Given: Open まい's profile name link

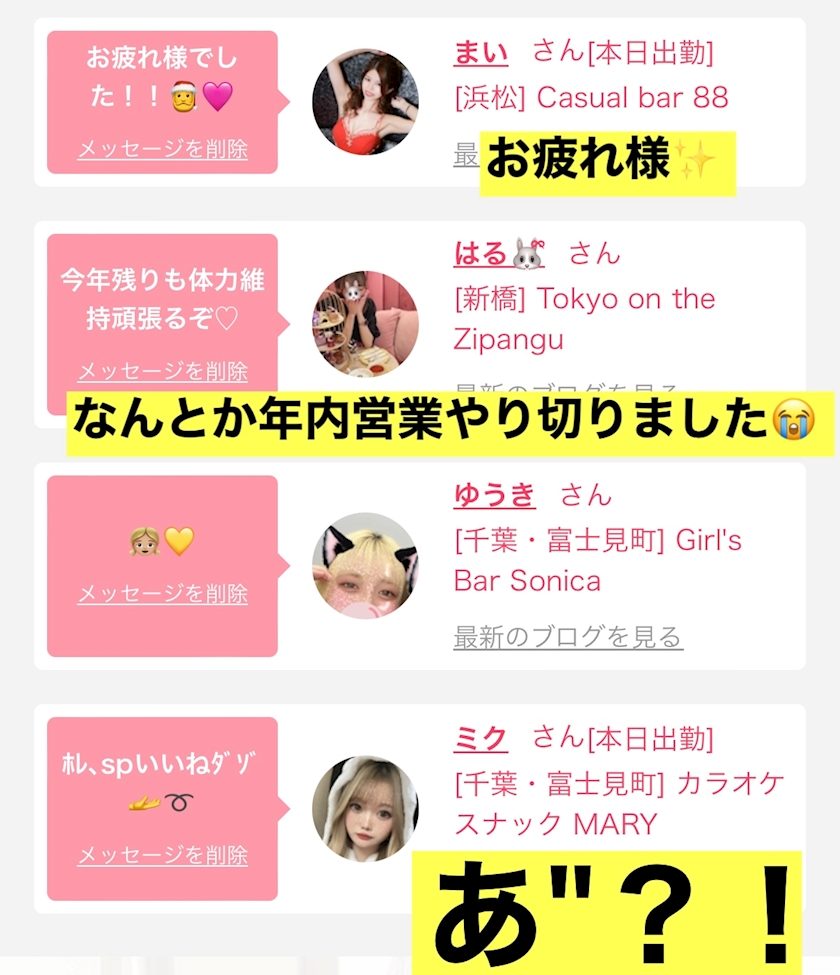Looking at the screenshot, I should (x=481, y=52).
